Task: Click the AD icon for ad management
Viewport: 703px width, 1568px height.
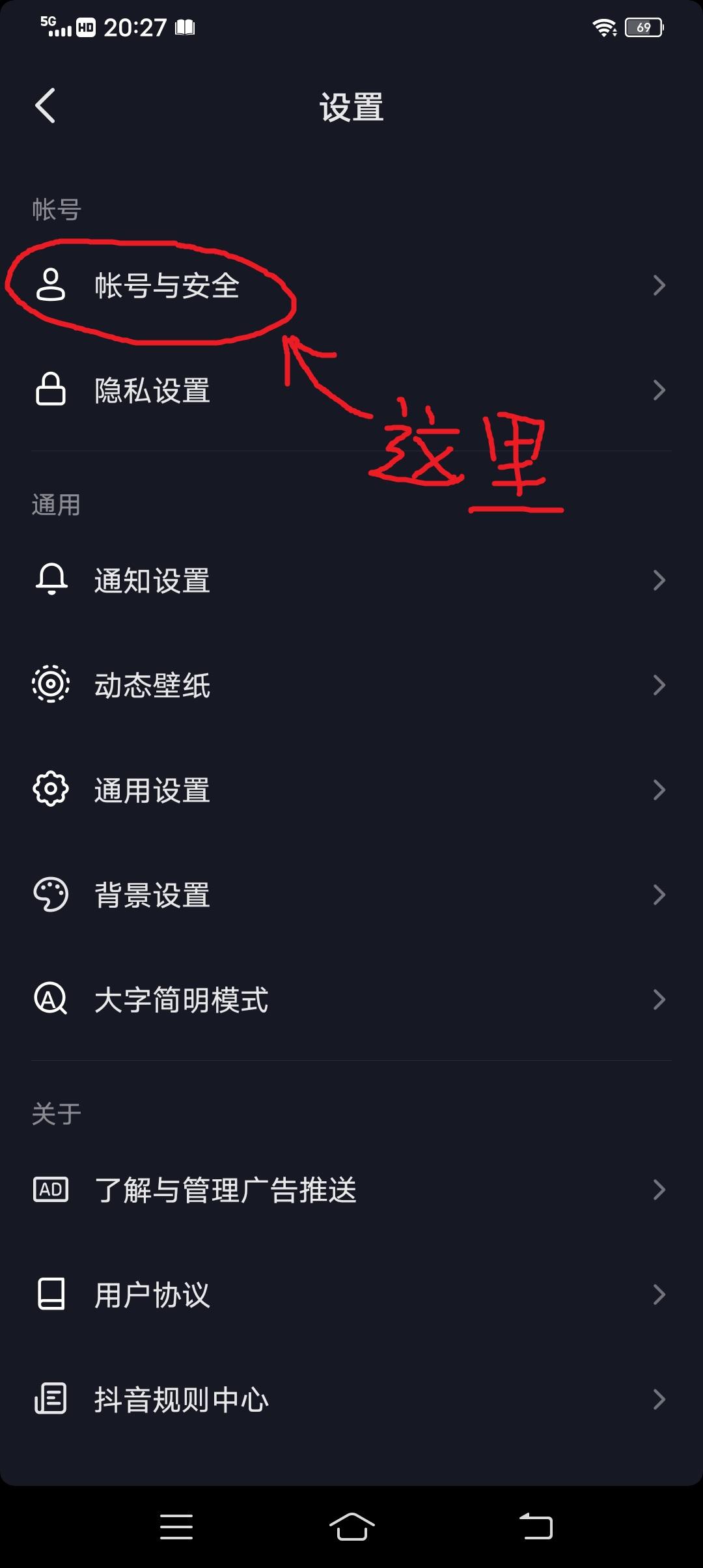Action: tap(51, 1189)
